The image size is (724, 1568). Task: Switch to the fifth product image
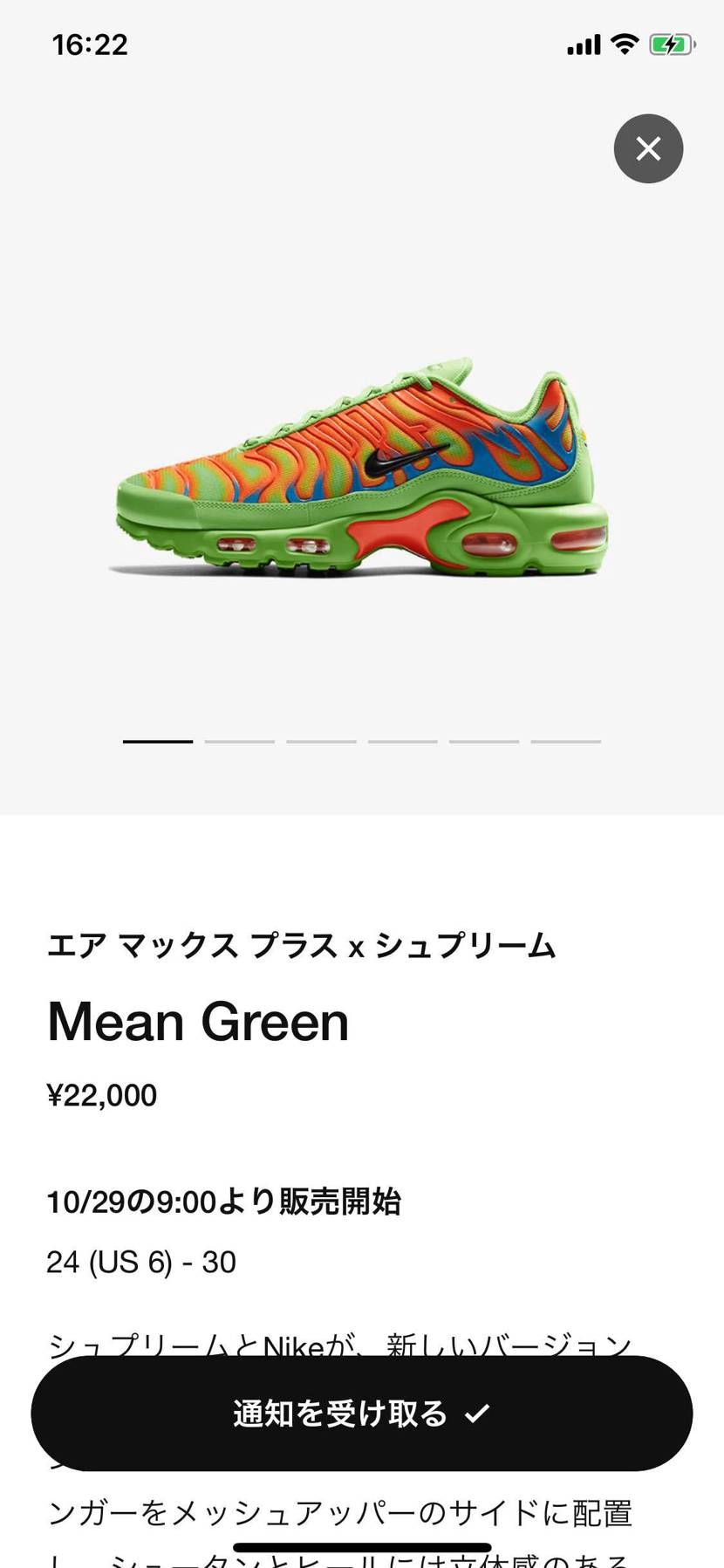click(484, 741)
